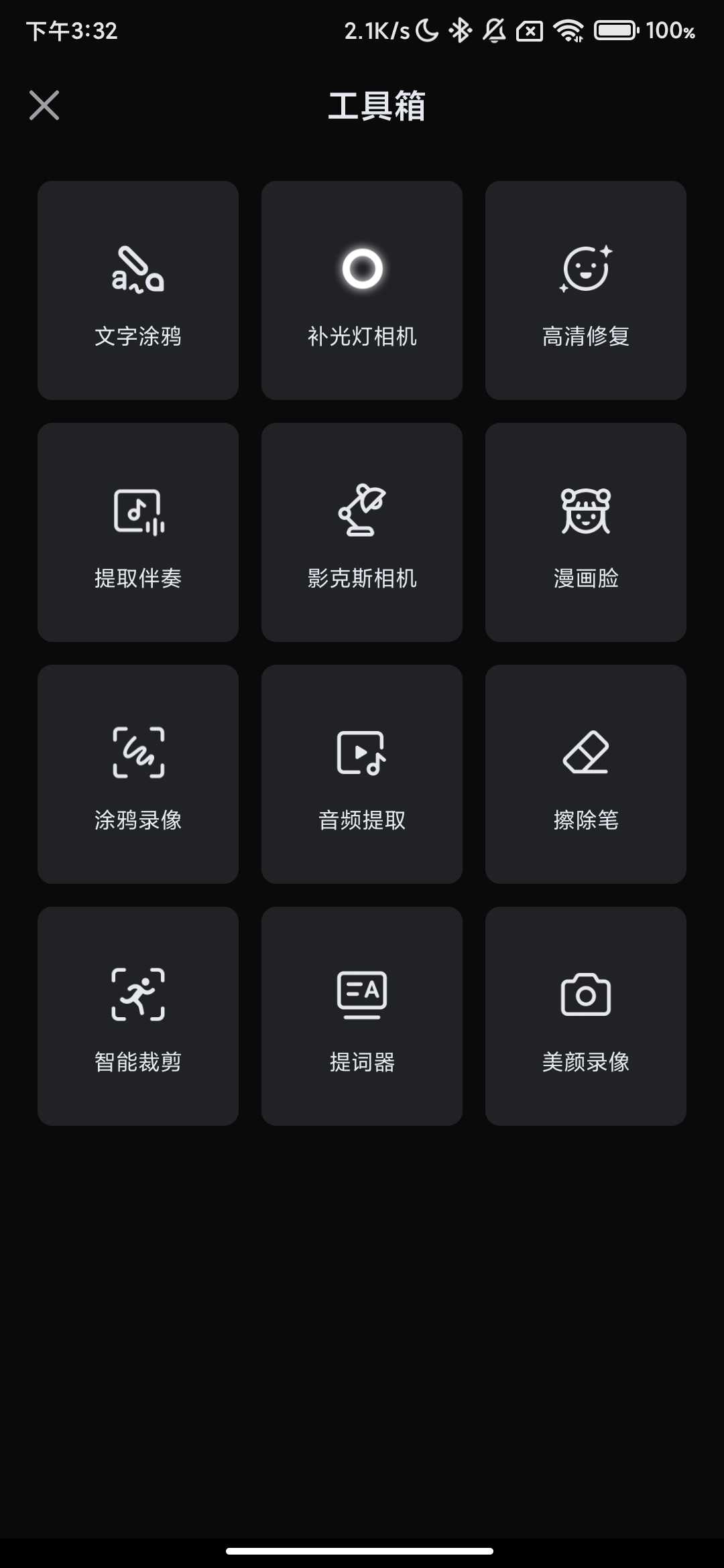Tap the 文字涂鸦 label text
This screenshot has height=1568, width=724.
139,336
